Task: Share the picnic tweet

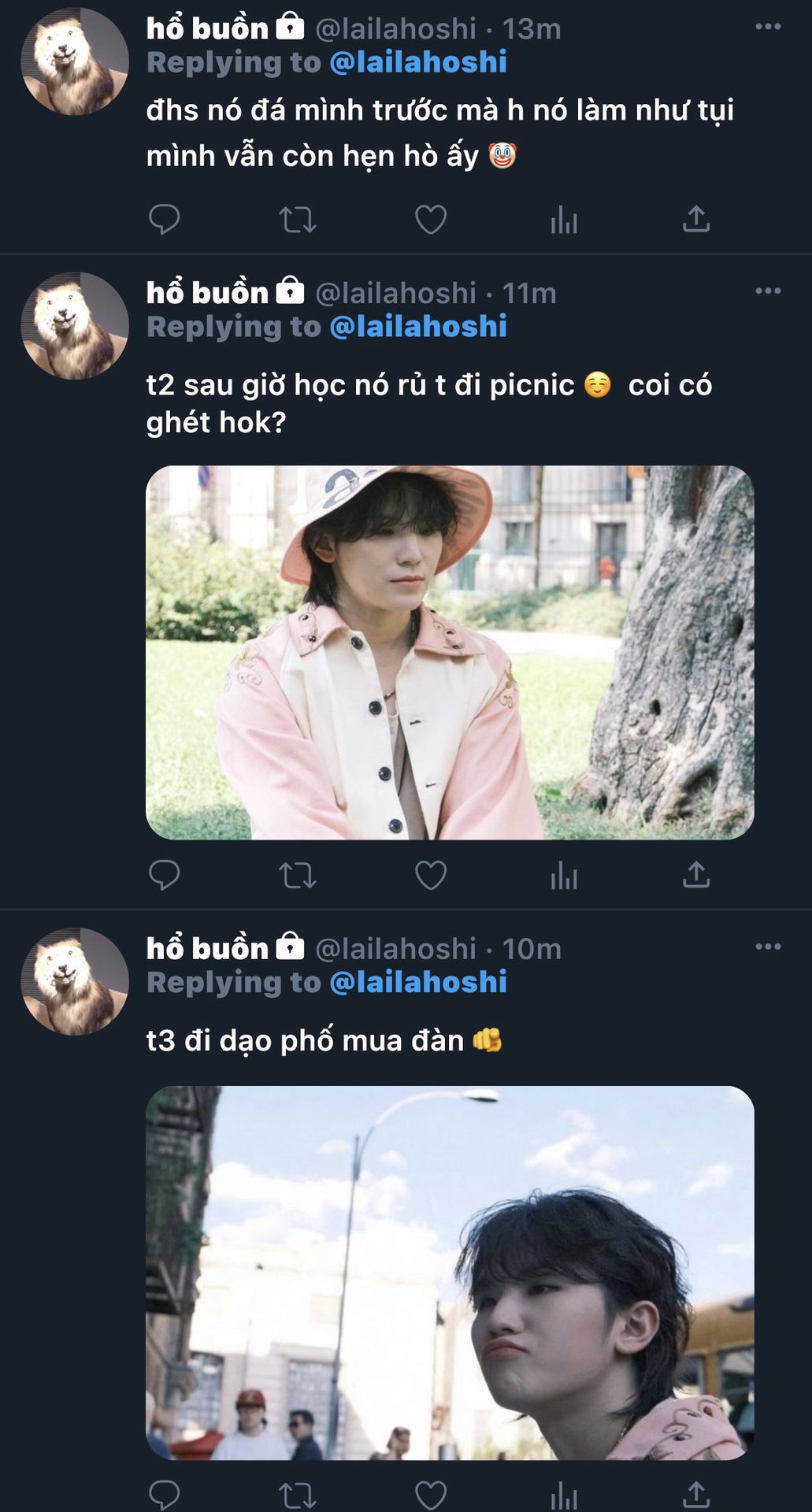Action: tap(696, 875)
